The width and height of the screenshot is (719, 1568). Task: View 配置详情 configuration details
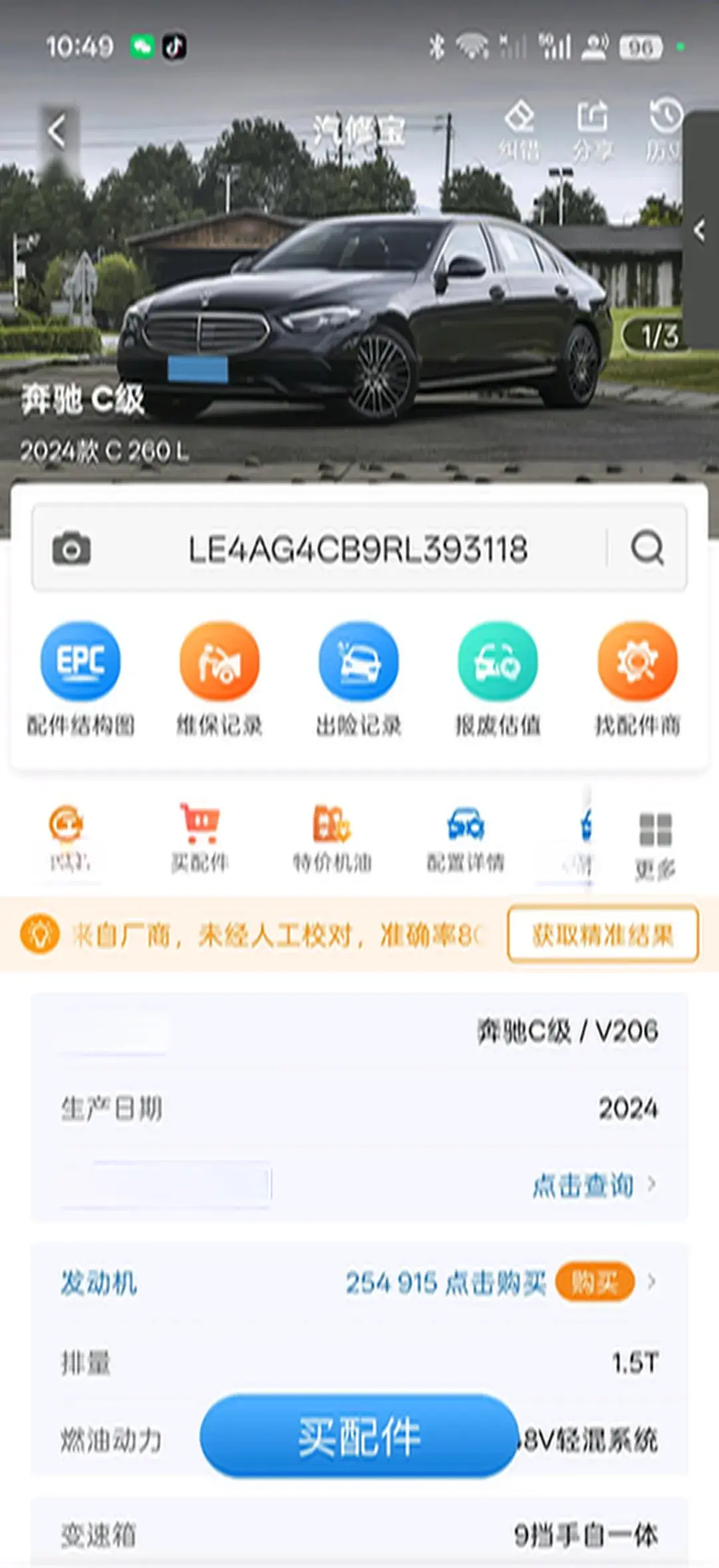[465, 838]
